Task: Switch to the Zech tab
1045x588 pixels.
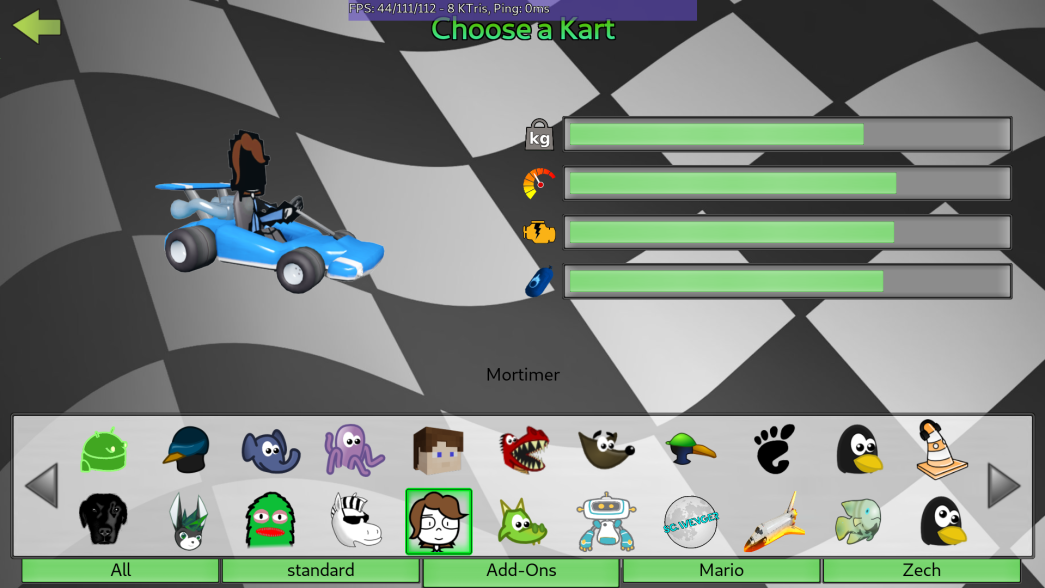Action: pyautogui.click(x=921, y=570)
